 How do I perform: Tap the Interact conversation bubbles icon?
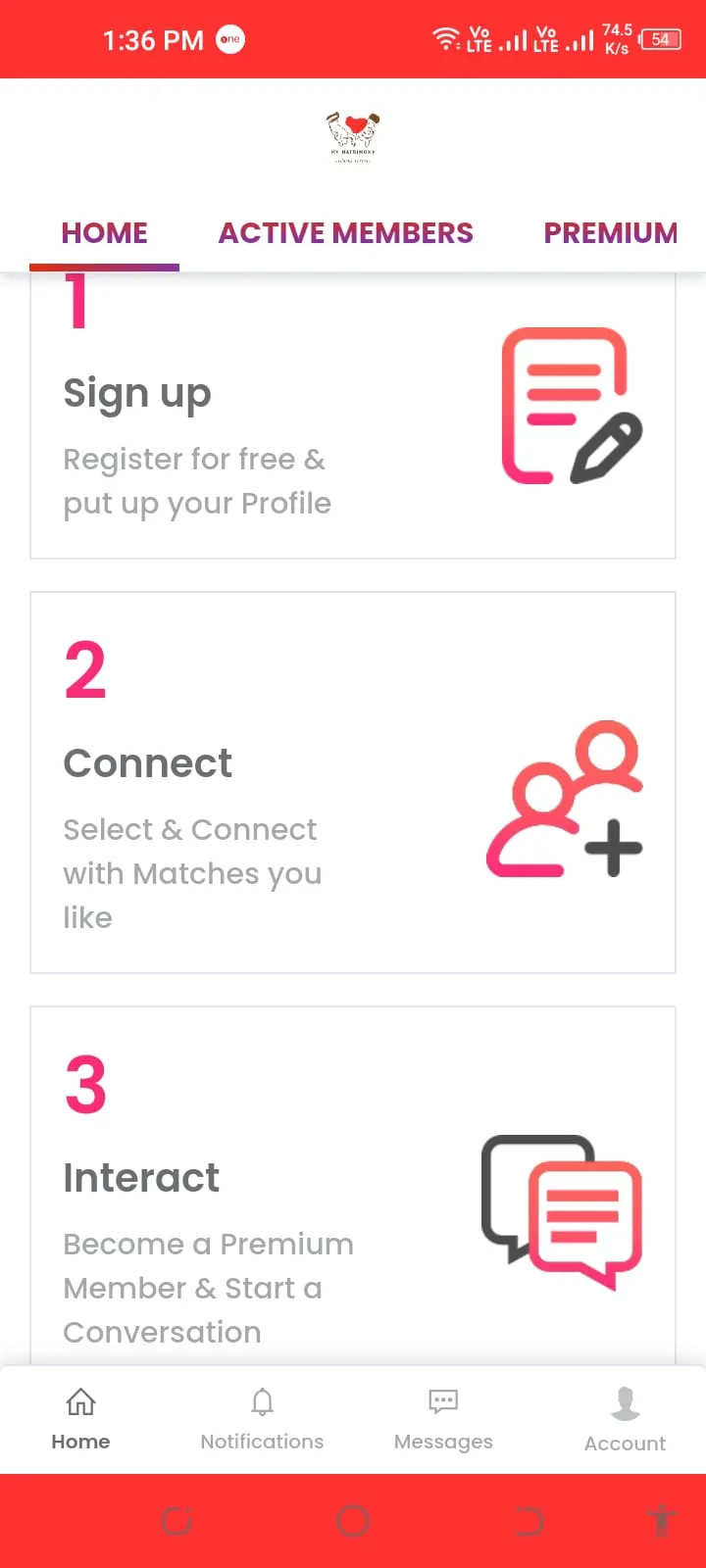click(x=561, y=1211)
